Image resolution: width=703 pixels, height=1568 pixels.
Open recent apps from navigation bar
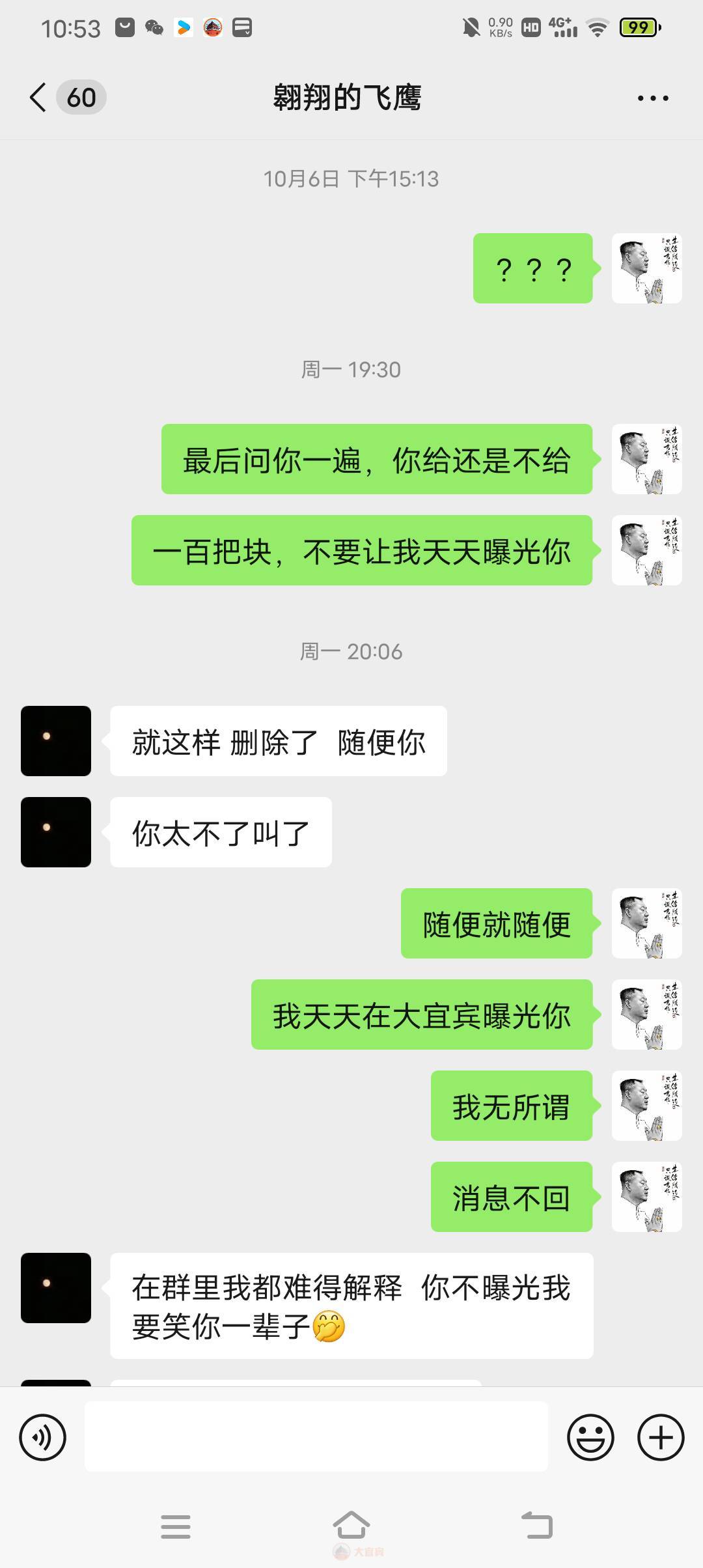tap(176, 1526)
